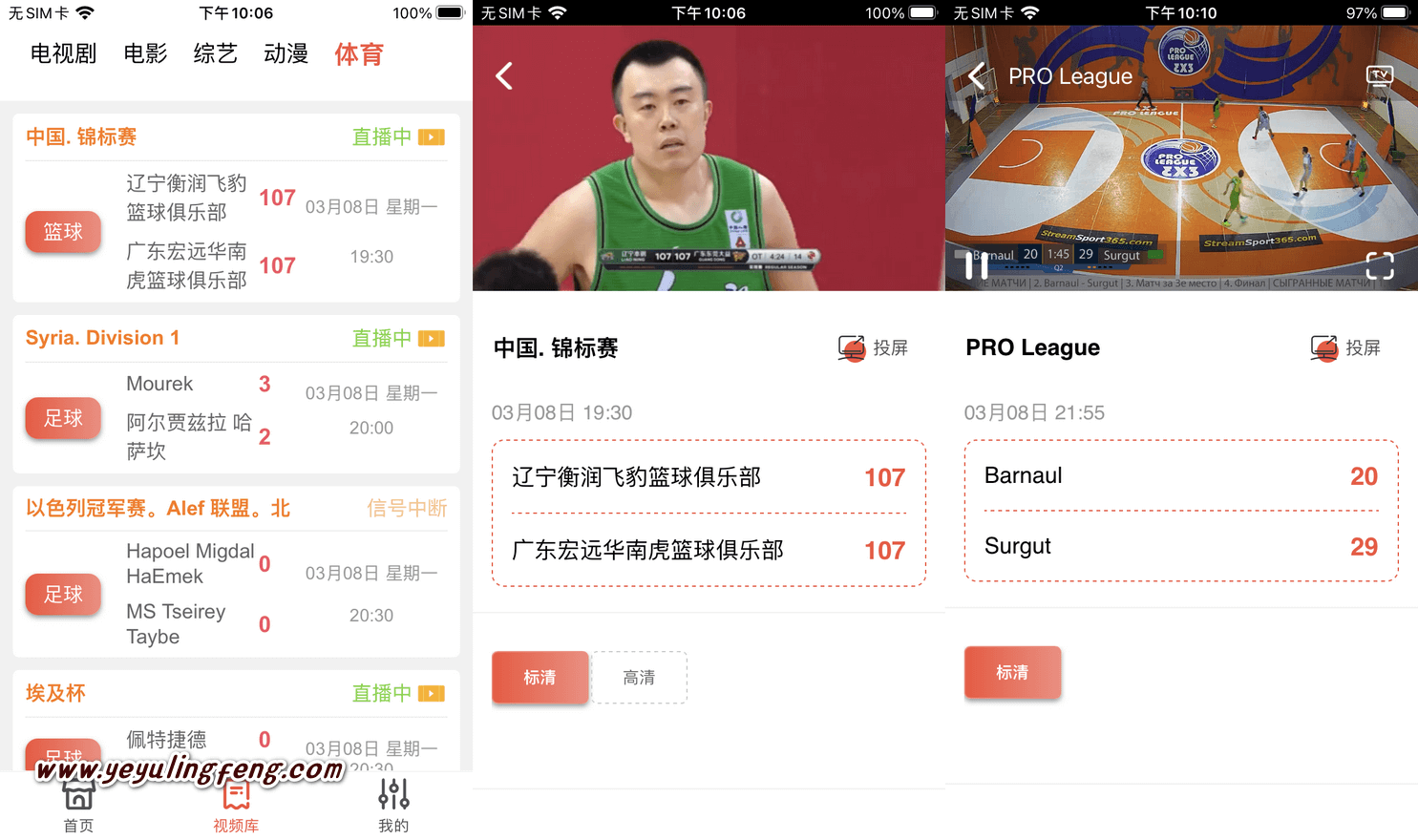Select 标清 quality for the 中国. 锦标赛 stream
Image resolution: width=1418 pixels, height=840 pixels.
(x=540, y=678)
